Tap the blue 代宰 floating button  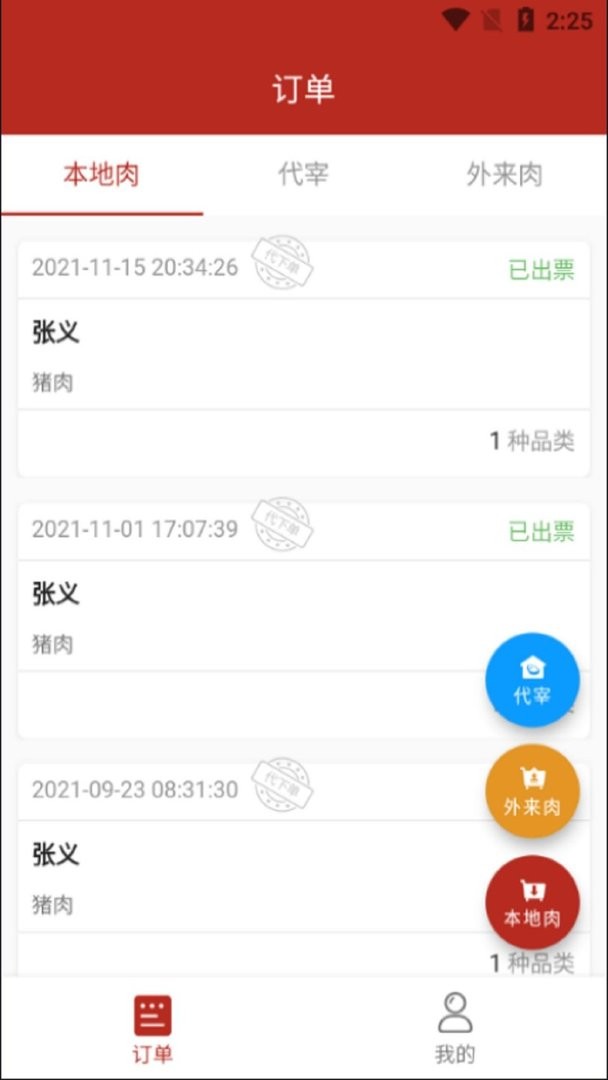532,680
